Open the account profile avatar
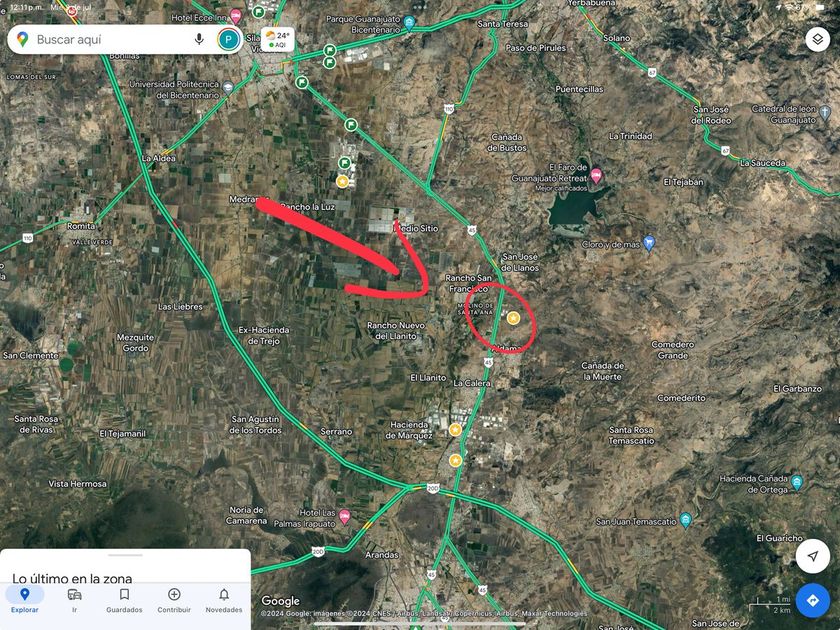The height and width of the screenshot is (630, 840). pyautogui.click(x=229, y=39)
